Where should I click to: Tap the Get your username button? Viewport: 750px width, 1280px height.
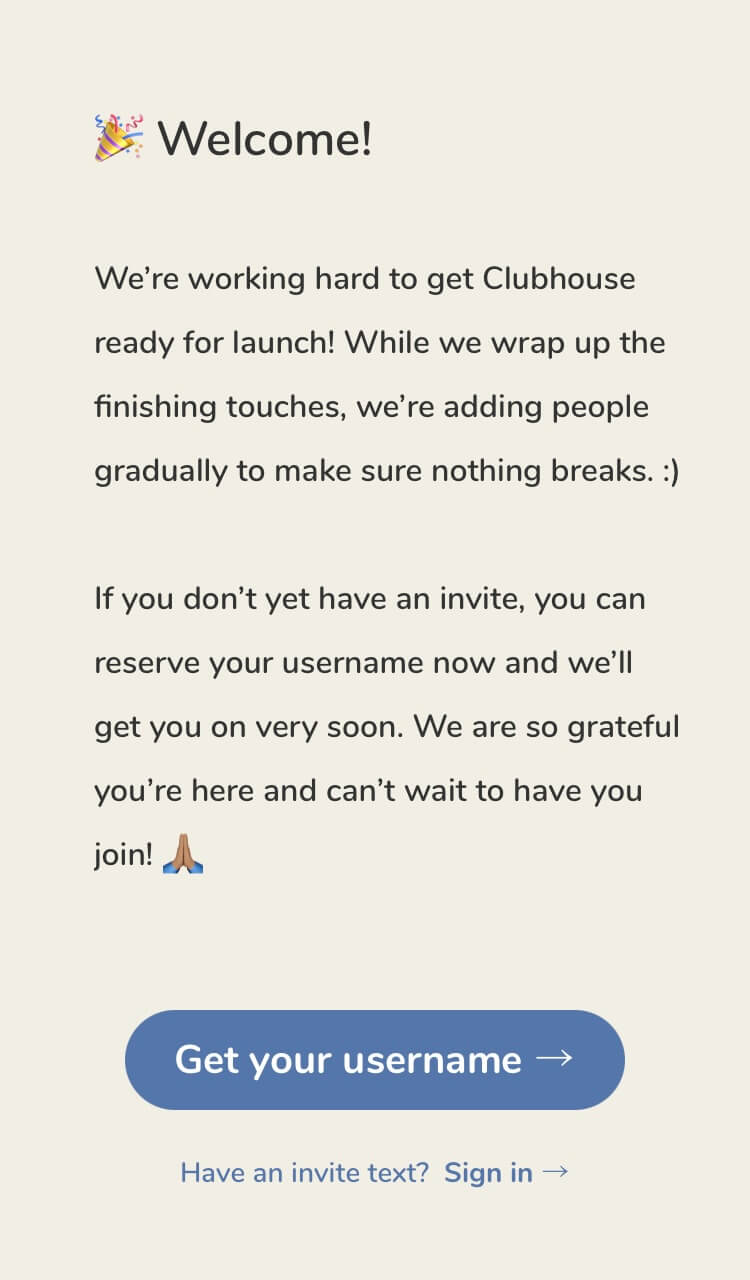375,1060
